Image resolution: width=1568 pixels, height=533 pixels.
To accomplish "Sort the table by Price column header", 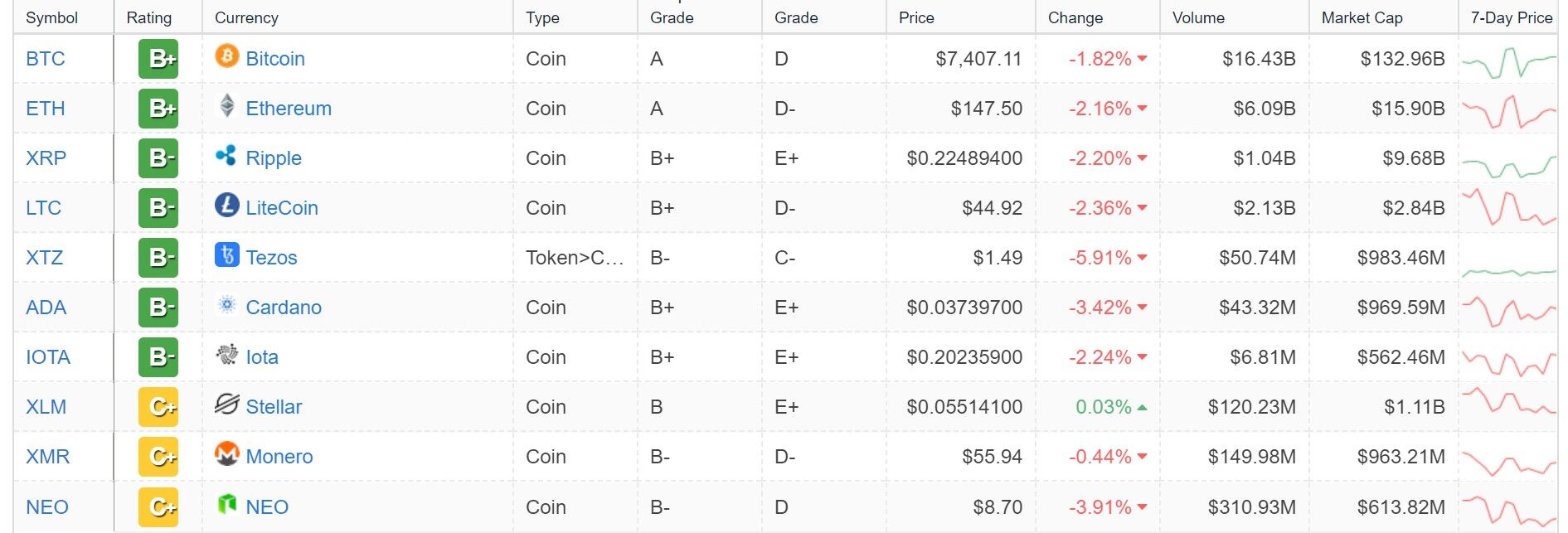I will [x=916, y=17].
